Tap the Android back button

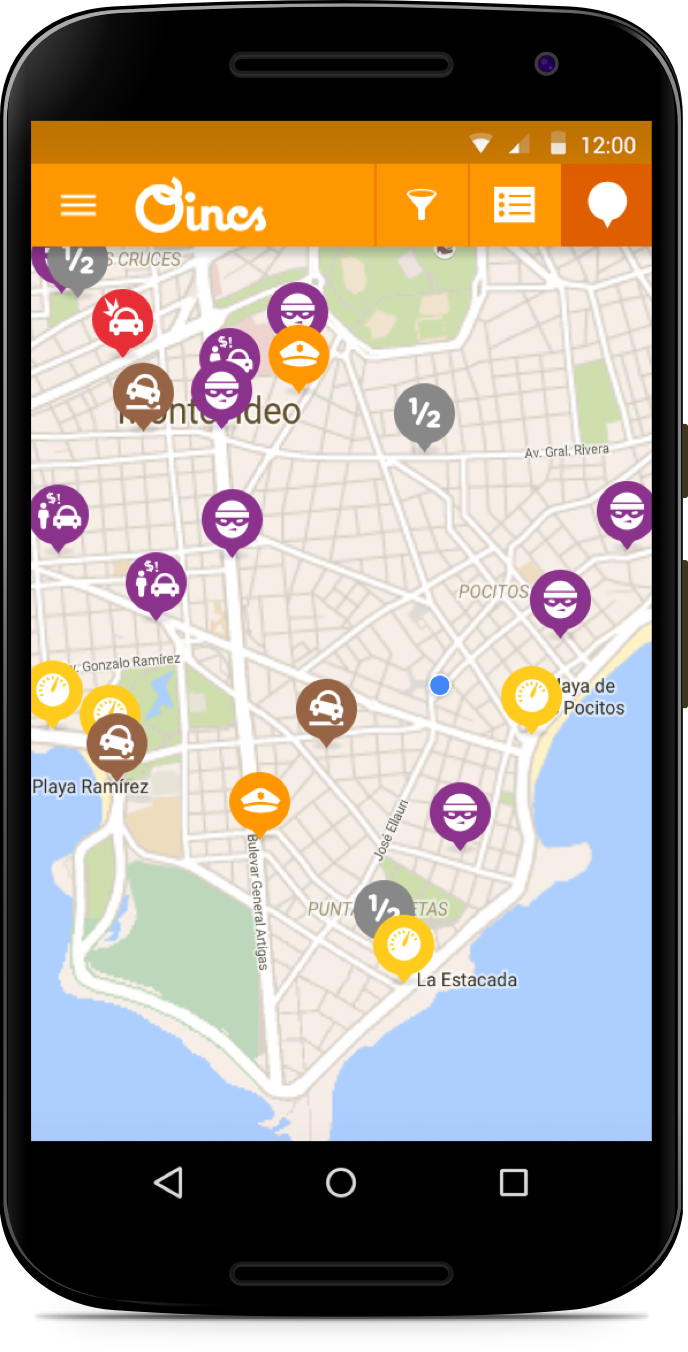coord(168,1182)
